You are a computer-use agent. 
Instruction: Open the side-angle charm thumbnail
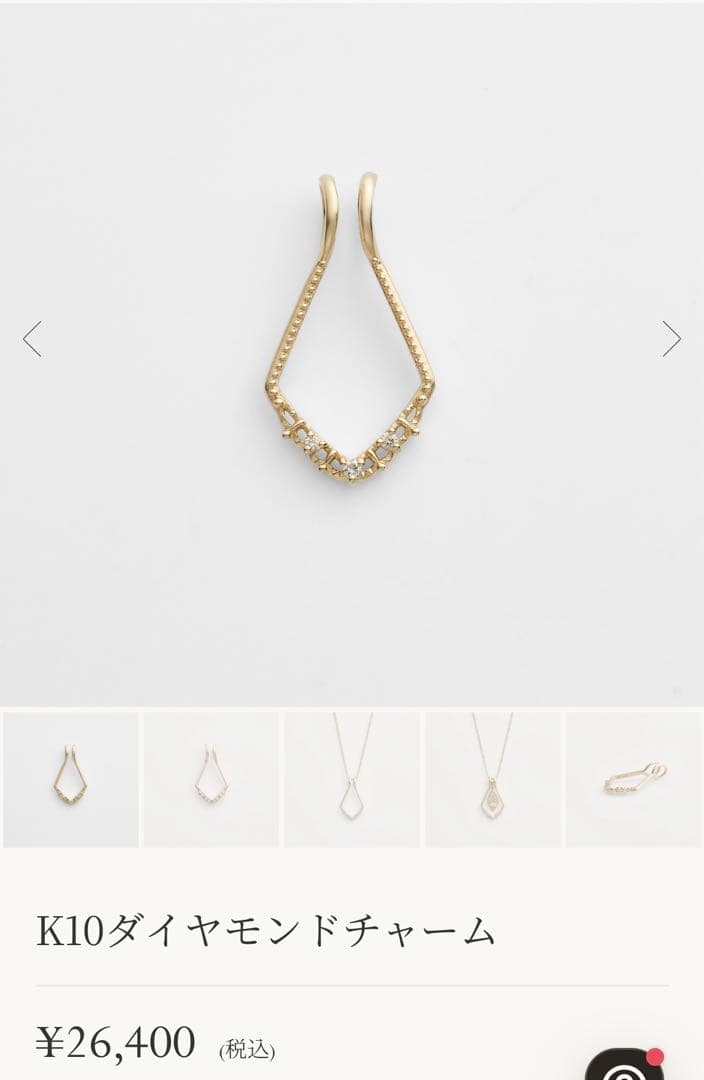[634, 779]
